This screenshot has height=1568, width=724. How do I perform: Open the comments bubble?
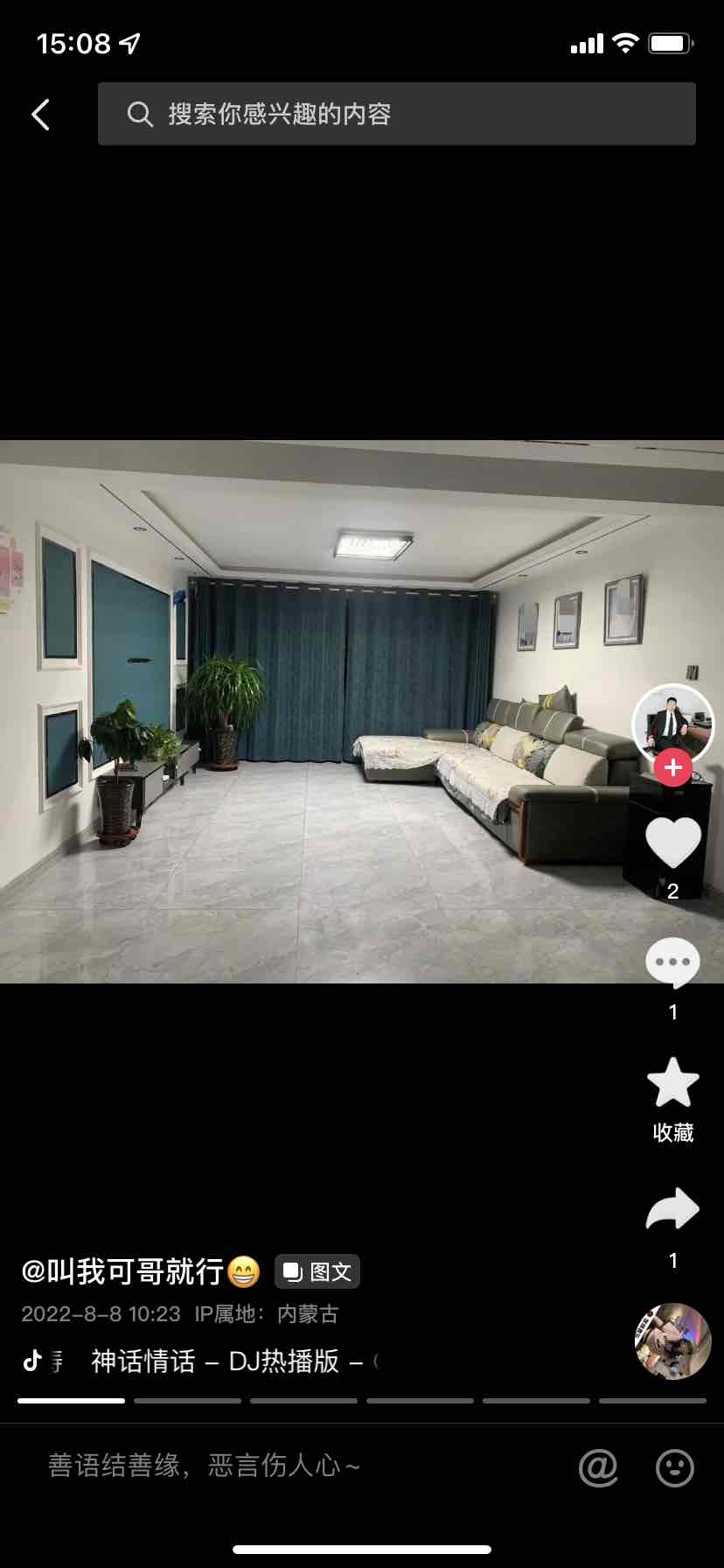tap(672, 962)
